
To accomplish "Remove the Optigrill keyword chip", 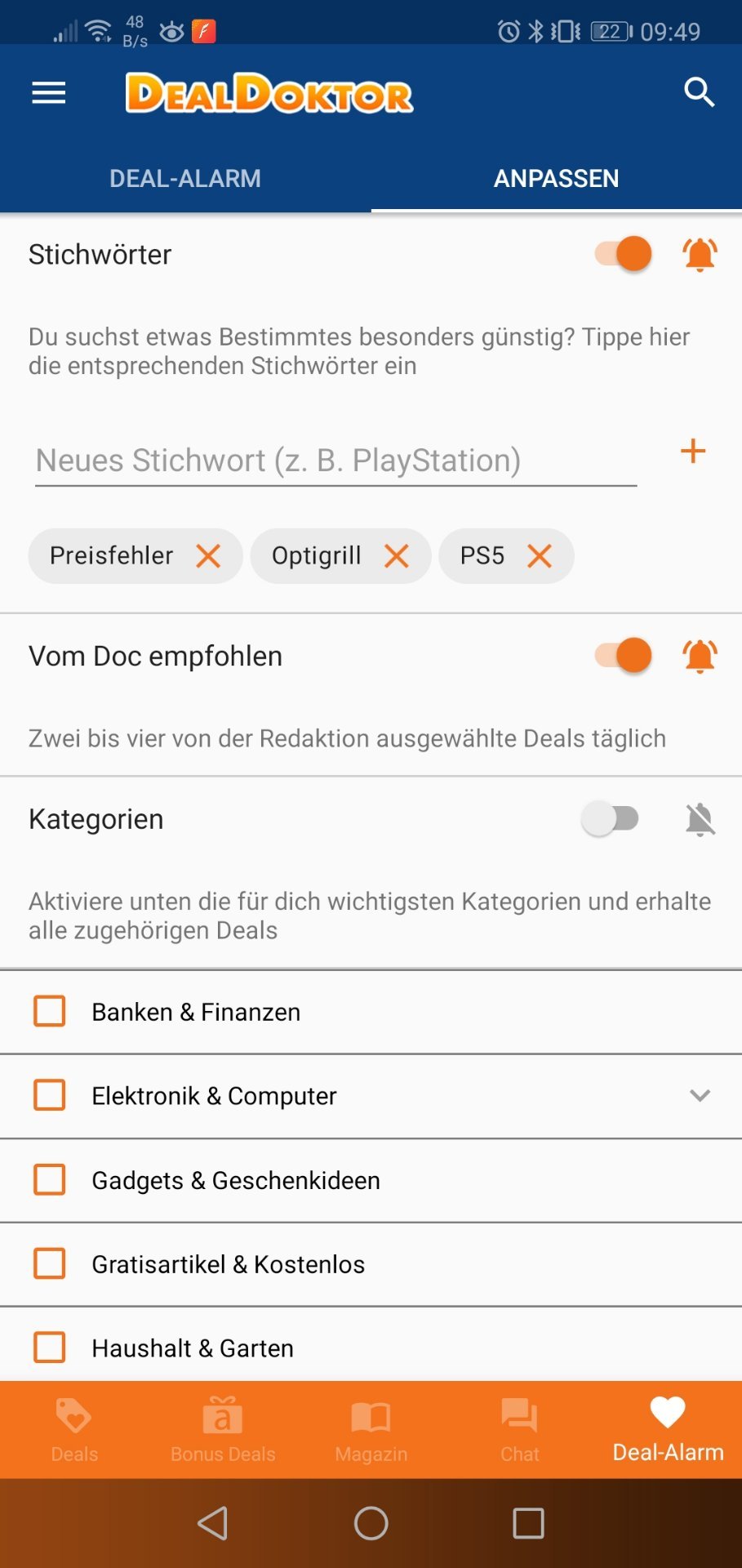I will (x=397, y=556).
